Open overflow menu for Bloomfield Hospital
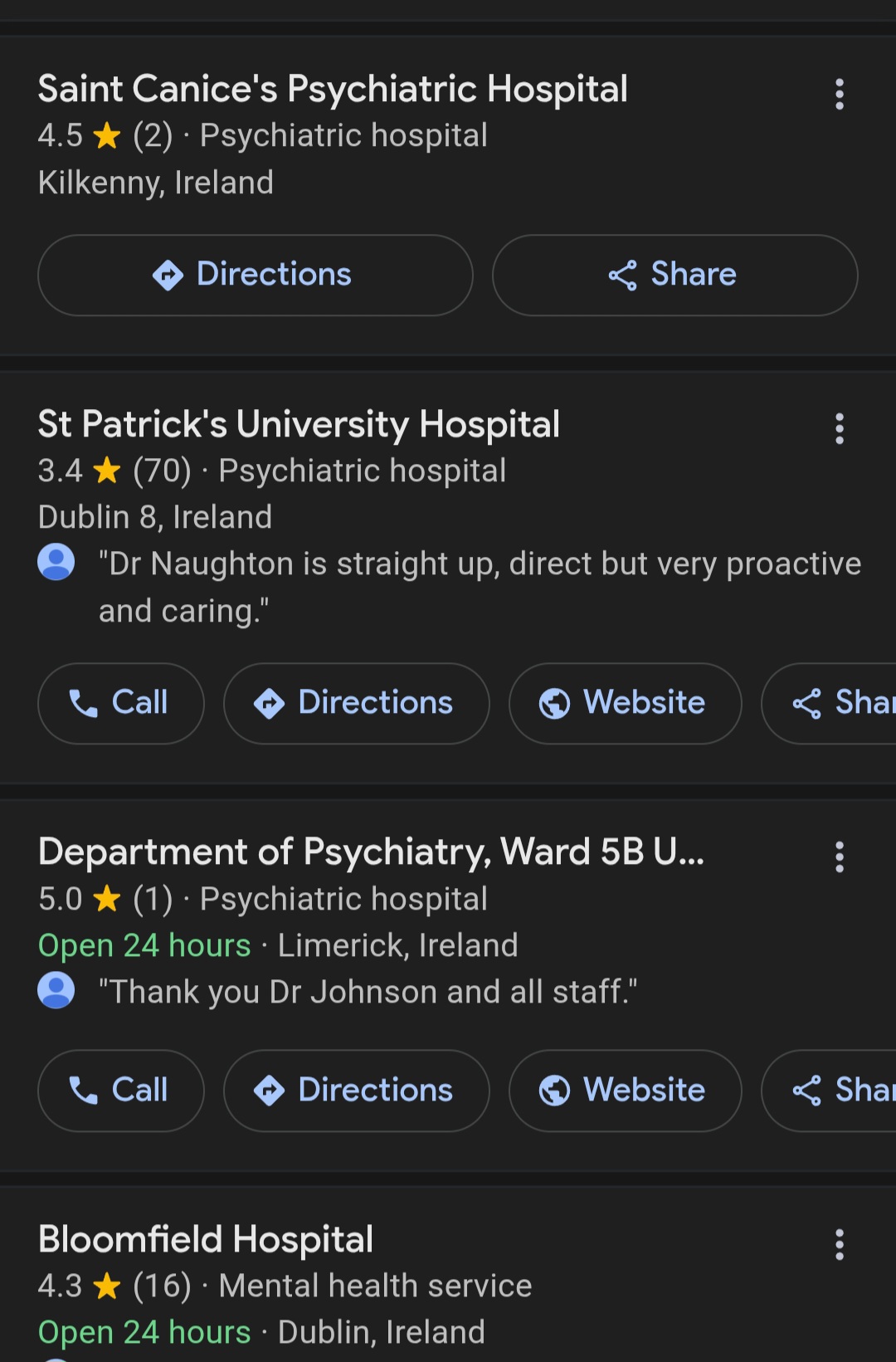Image resolution: width=896 pixels, height=1362 pixels. tap(840, 1245)
